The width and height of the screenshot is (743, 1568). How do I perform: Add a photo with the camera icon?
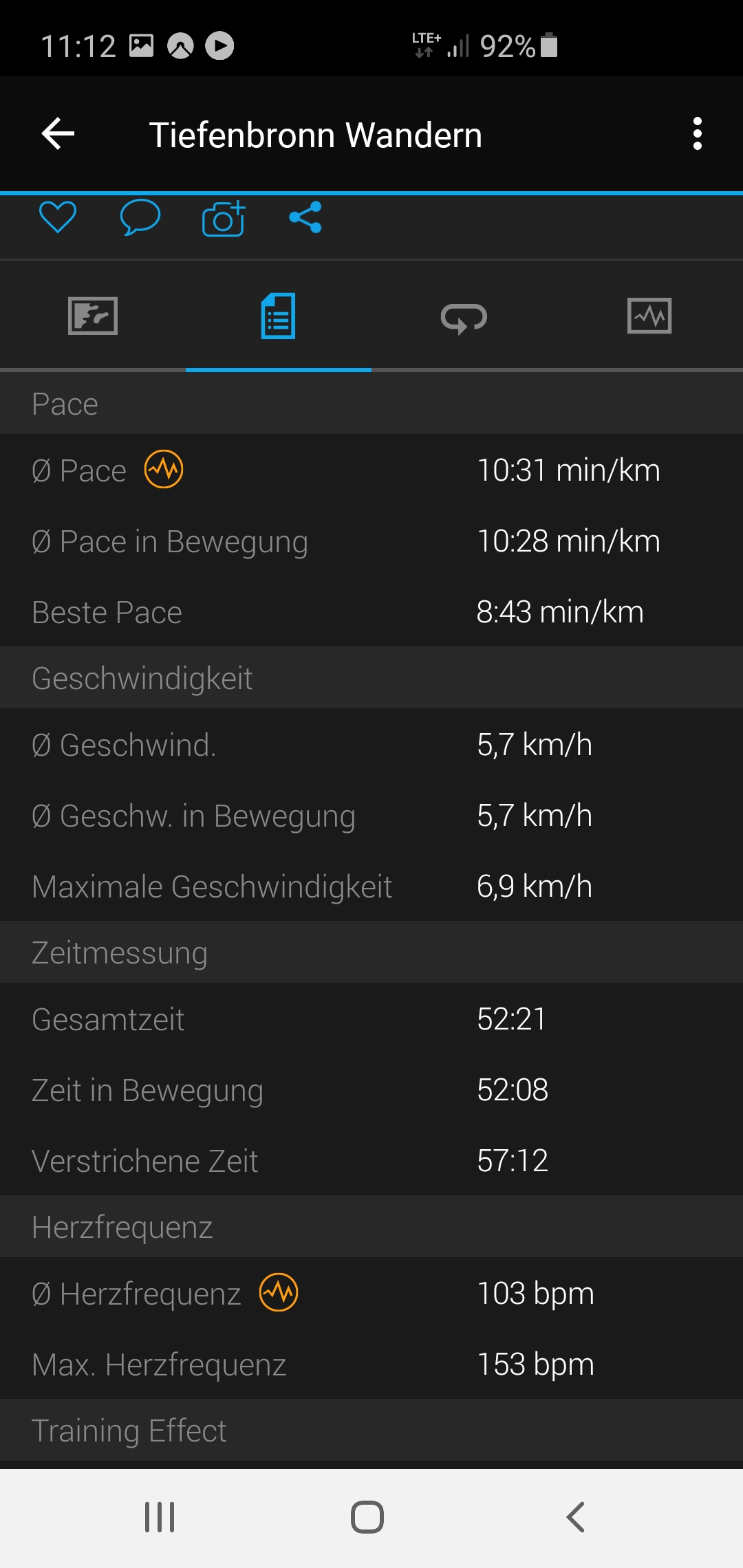(224, 219)
